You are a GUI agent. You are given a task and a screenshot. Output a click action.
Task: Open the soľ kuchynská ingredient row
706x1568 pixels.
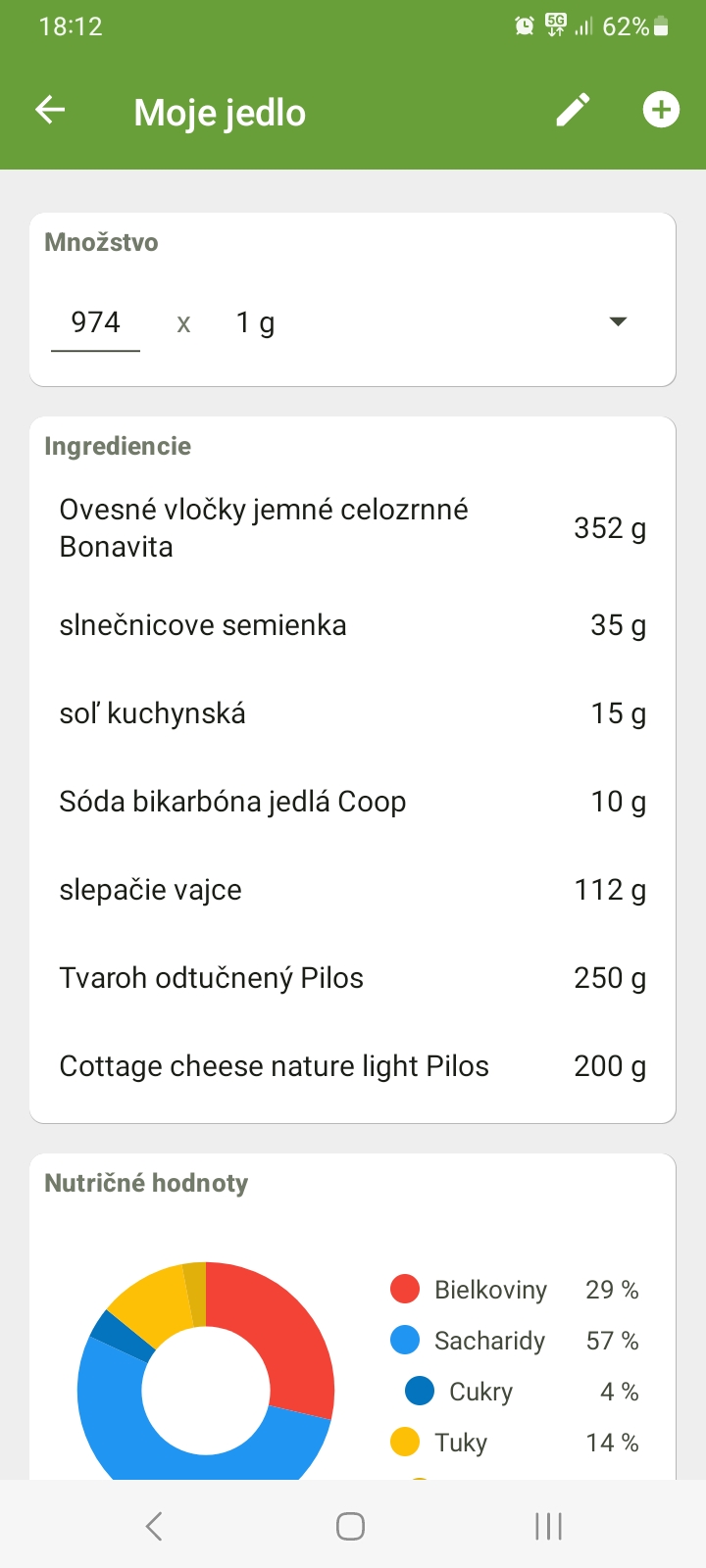click(352, 713)
